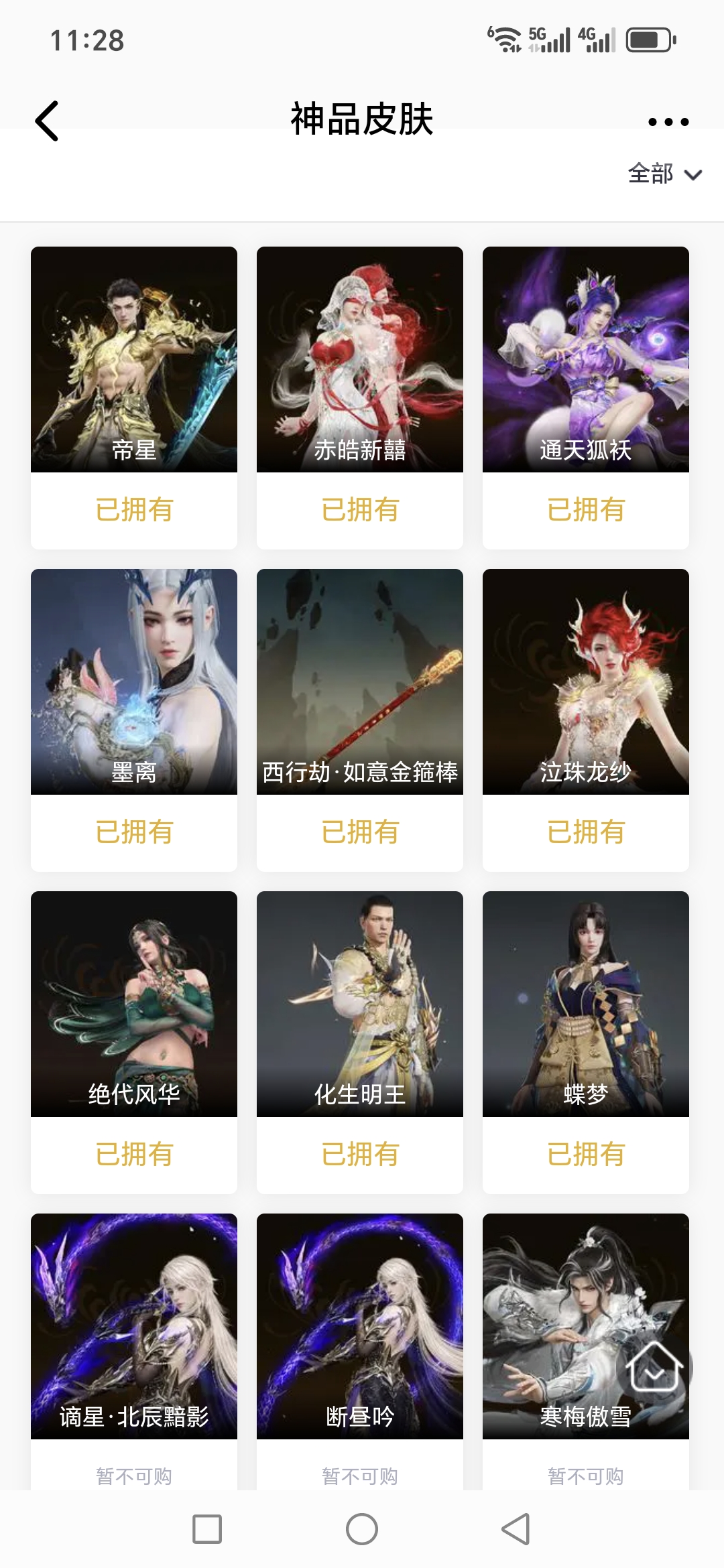Image resolution: width=724 pixels, height=1568 pixels.
Task: Go to the phone's home screen
Action: pos(362,1529)
